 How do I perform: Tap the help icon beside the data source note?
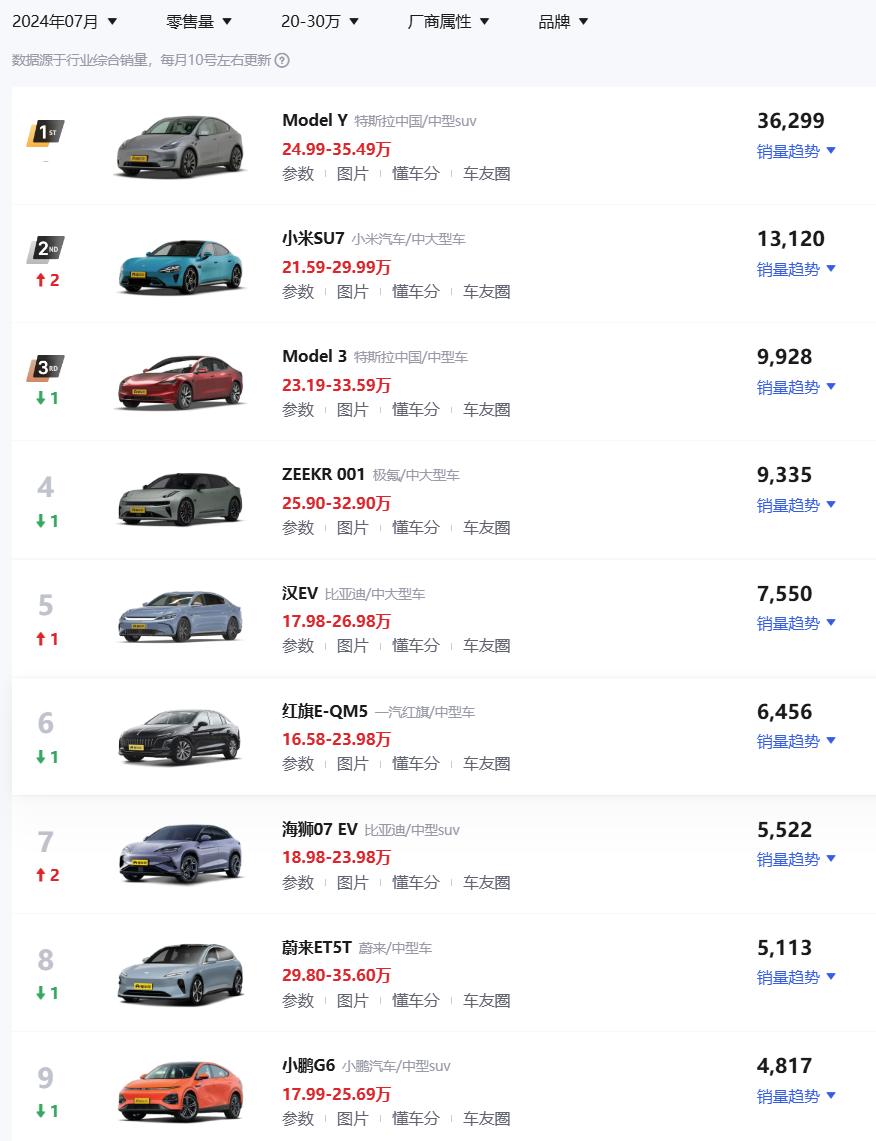click(x=282, y=60)
